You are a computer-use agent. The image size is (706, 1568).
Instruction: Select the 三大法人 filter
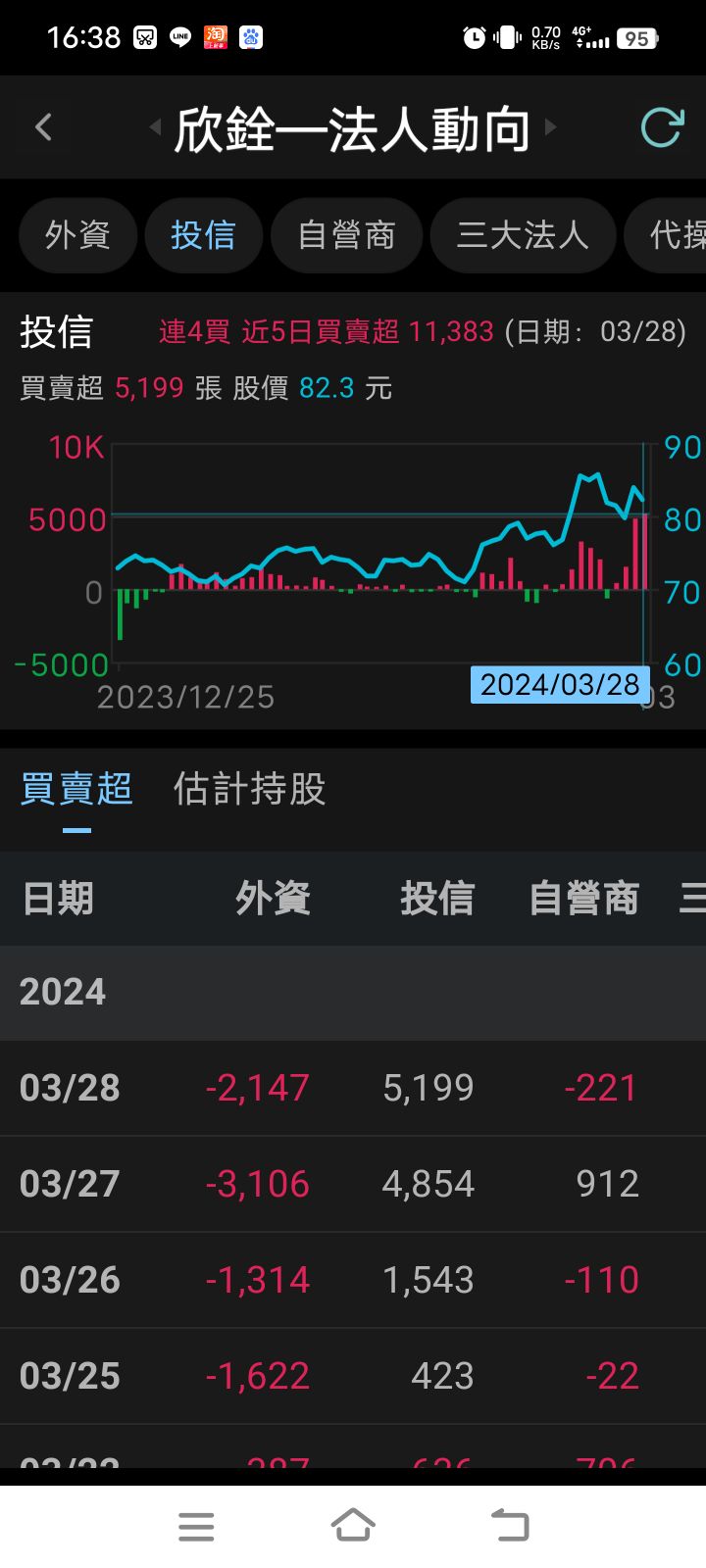[523, 235]
